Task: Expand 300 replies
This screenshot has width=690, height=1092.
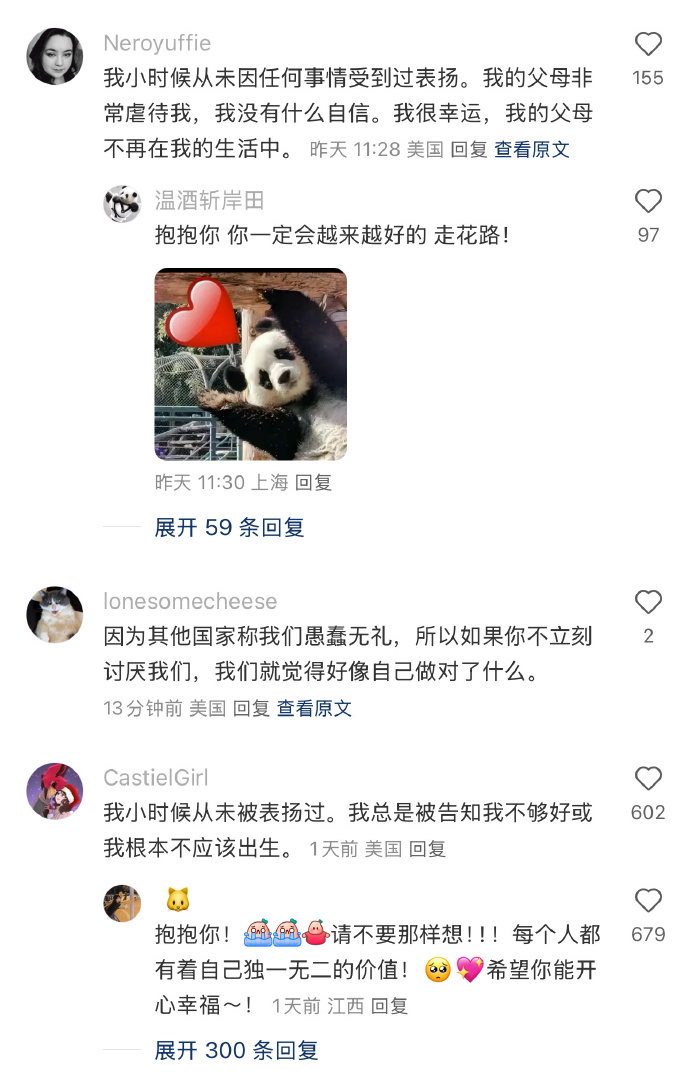Action: (236, 1050)
